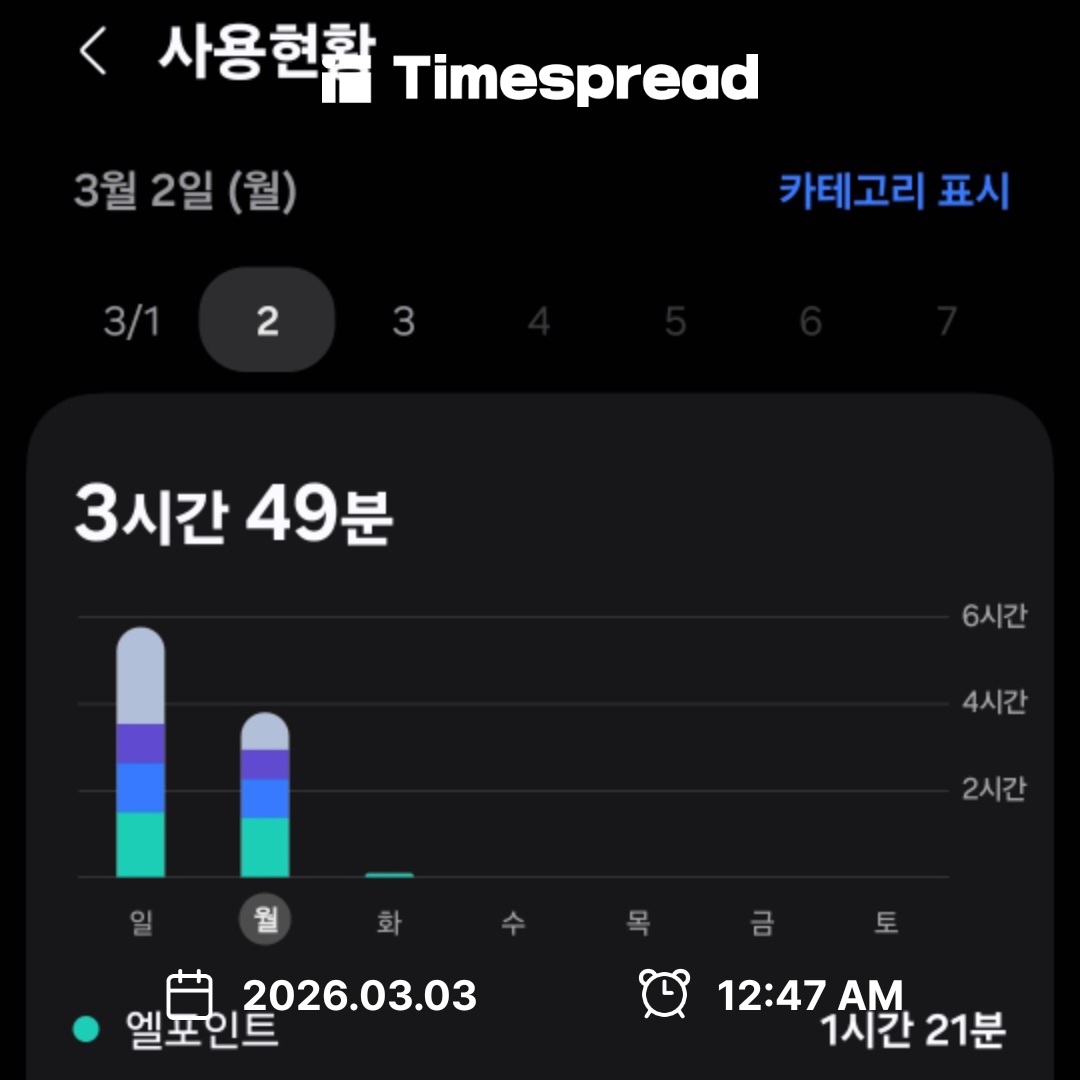Screen dimensions: 1080x1080
Task: Select day 3 in the date strip
Action: (403, 322)
